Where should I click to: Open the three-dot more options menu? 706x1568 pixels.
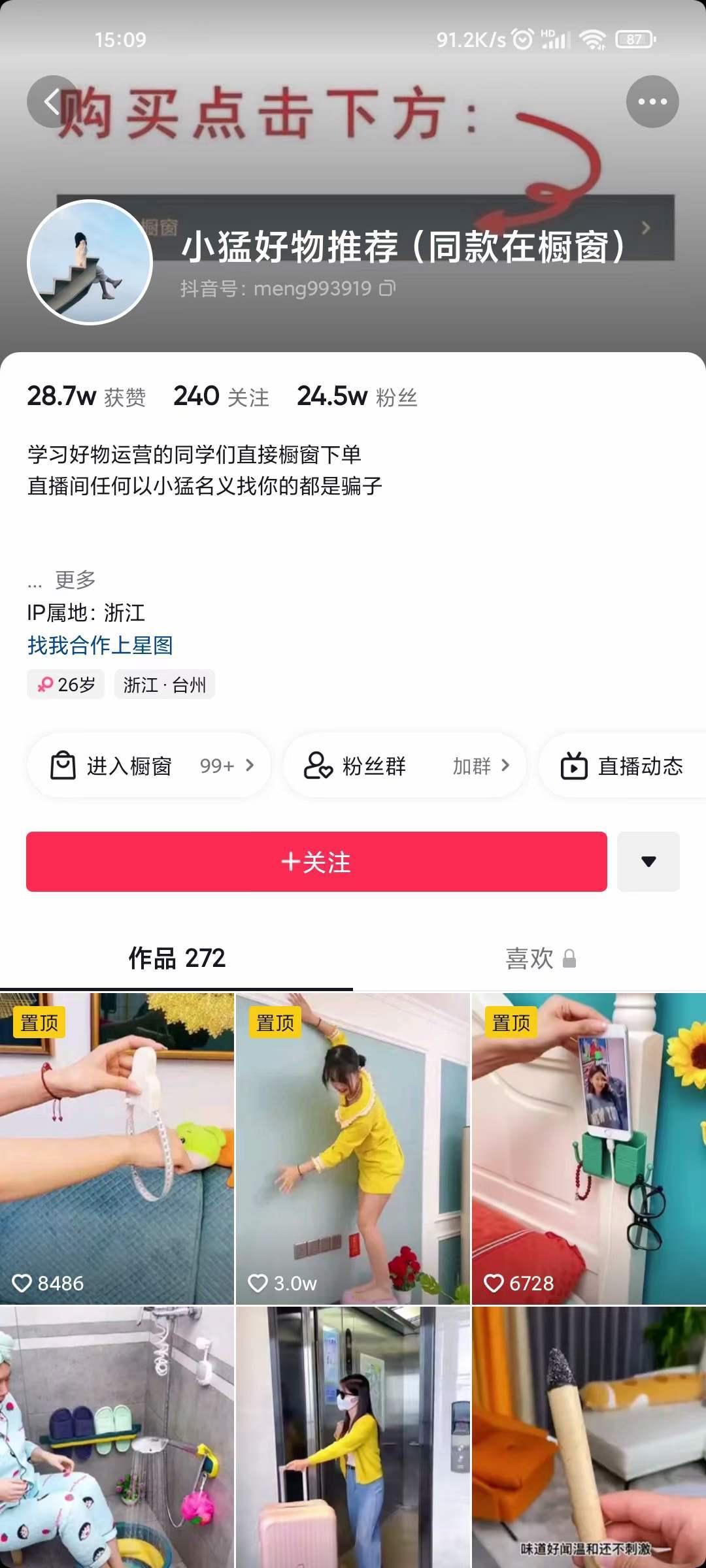(x=652, y=102)
